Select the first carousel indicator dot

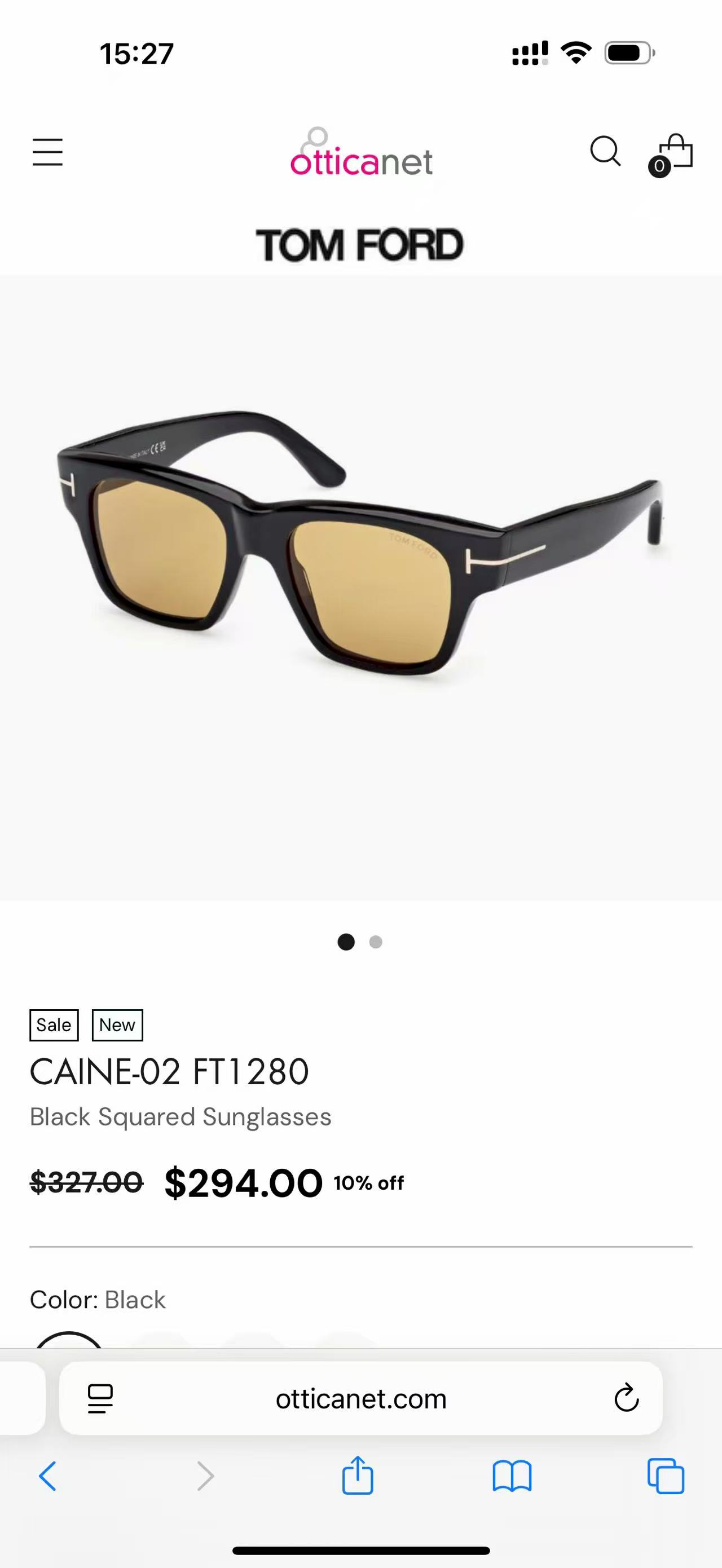[x=346, y=942]
